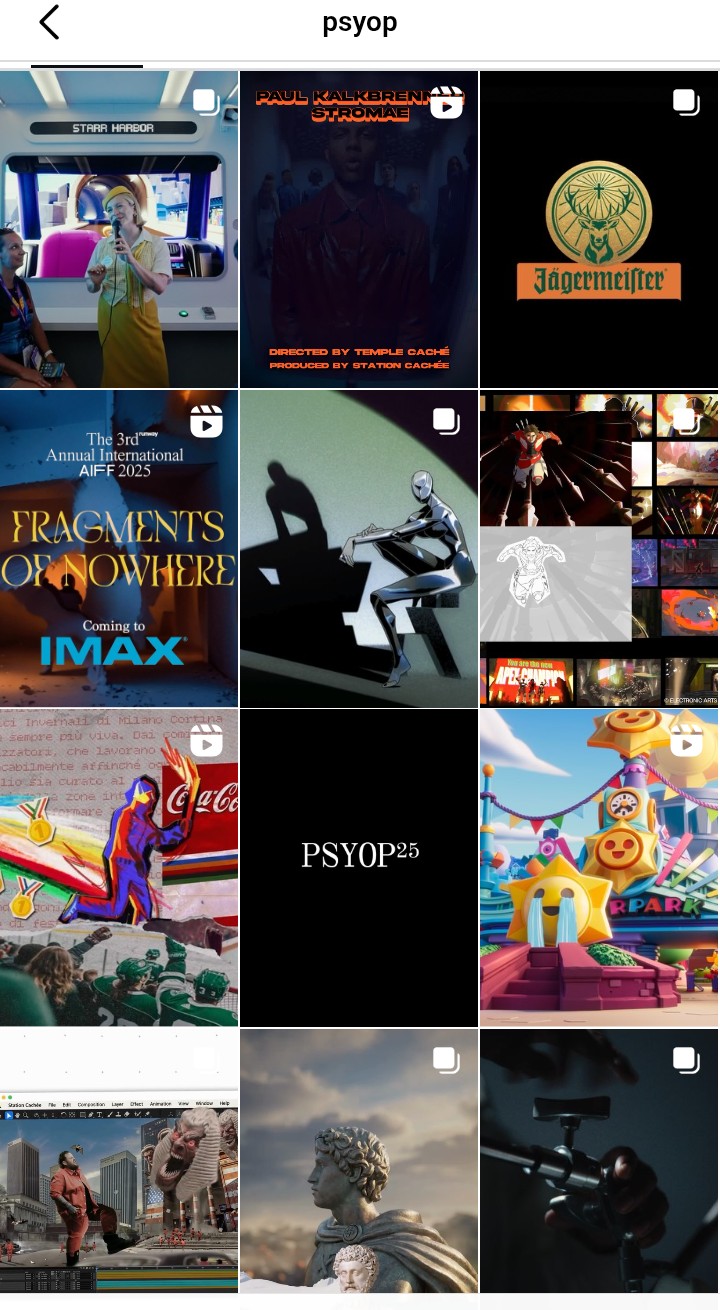Open the Jägermeister logo post
Viewport: 720px width, 1310px height.
click(x=599, y=229)
